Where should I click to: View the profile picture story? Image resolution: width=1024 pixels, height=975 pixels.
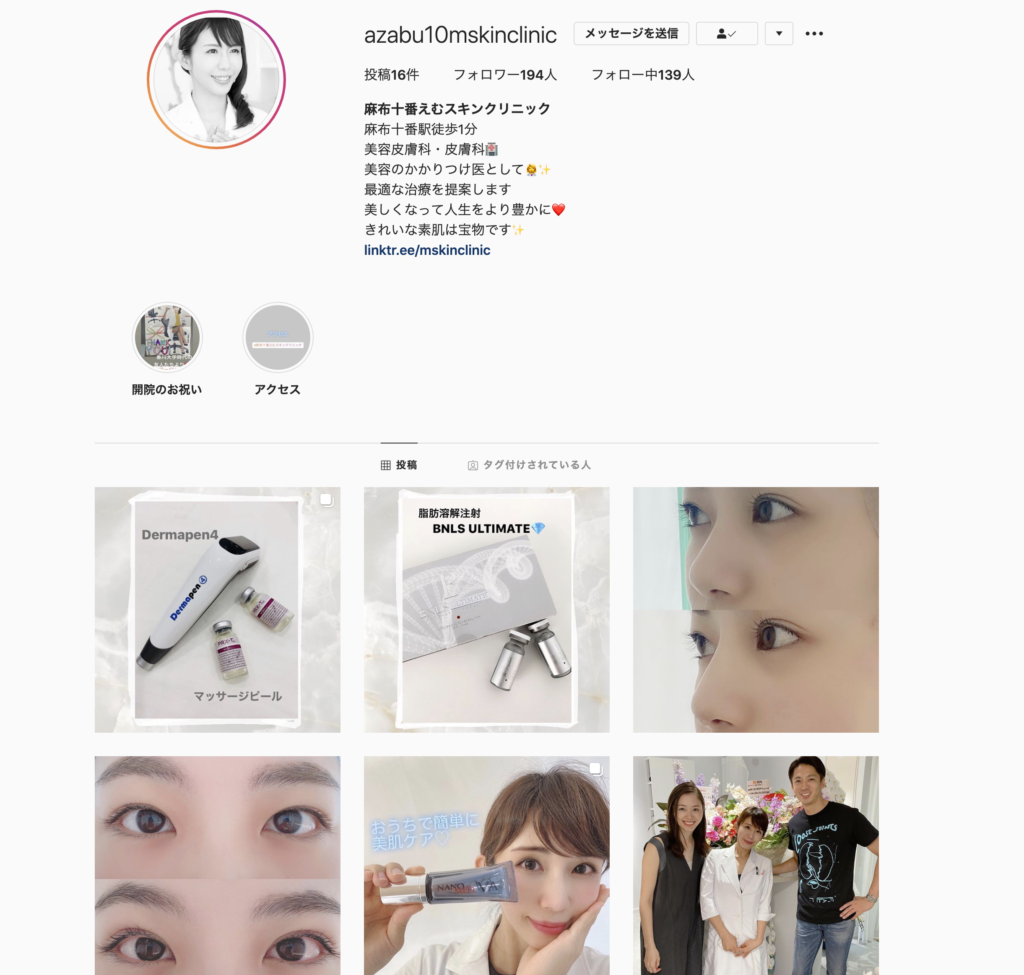[216, 79]
